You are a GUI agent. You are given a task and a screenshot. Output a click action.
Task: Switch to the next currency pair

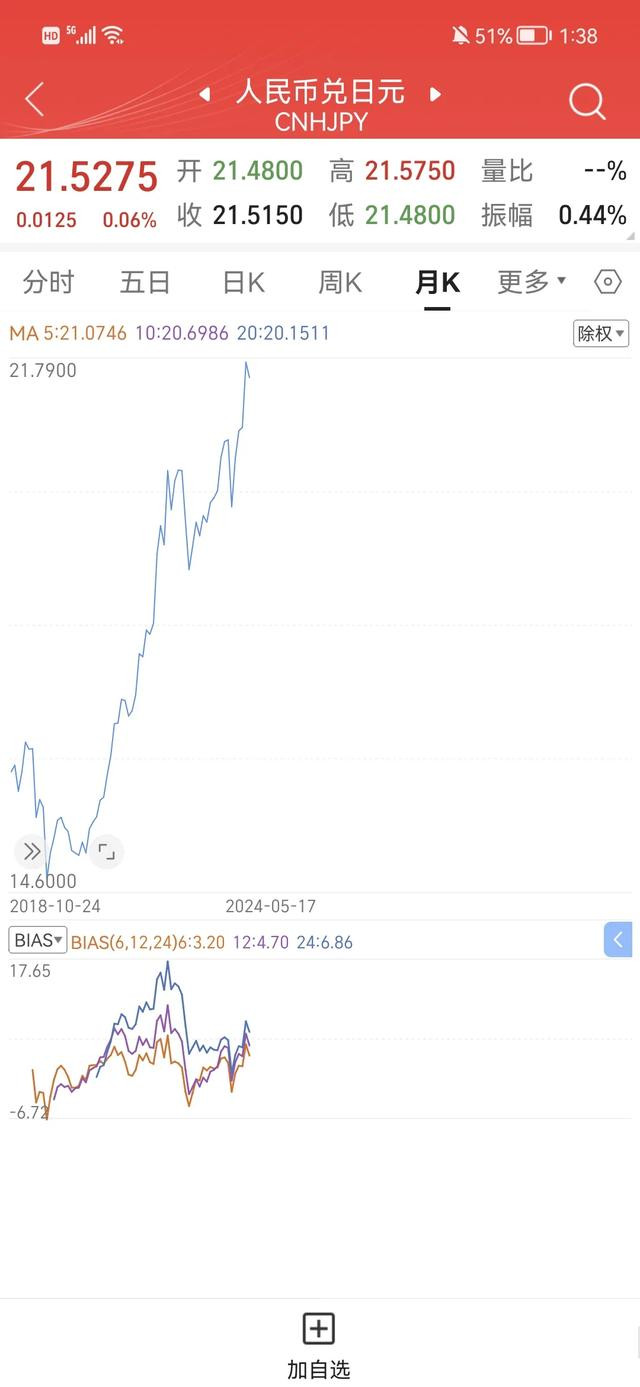click(x=435, y=95)
